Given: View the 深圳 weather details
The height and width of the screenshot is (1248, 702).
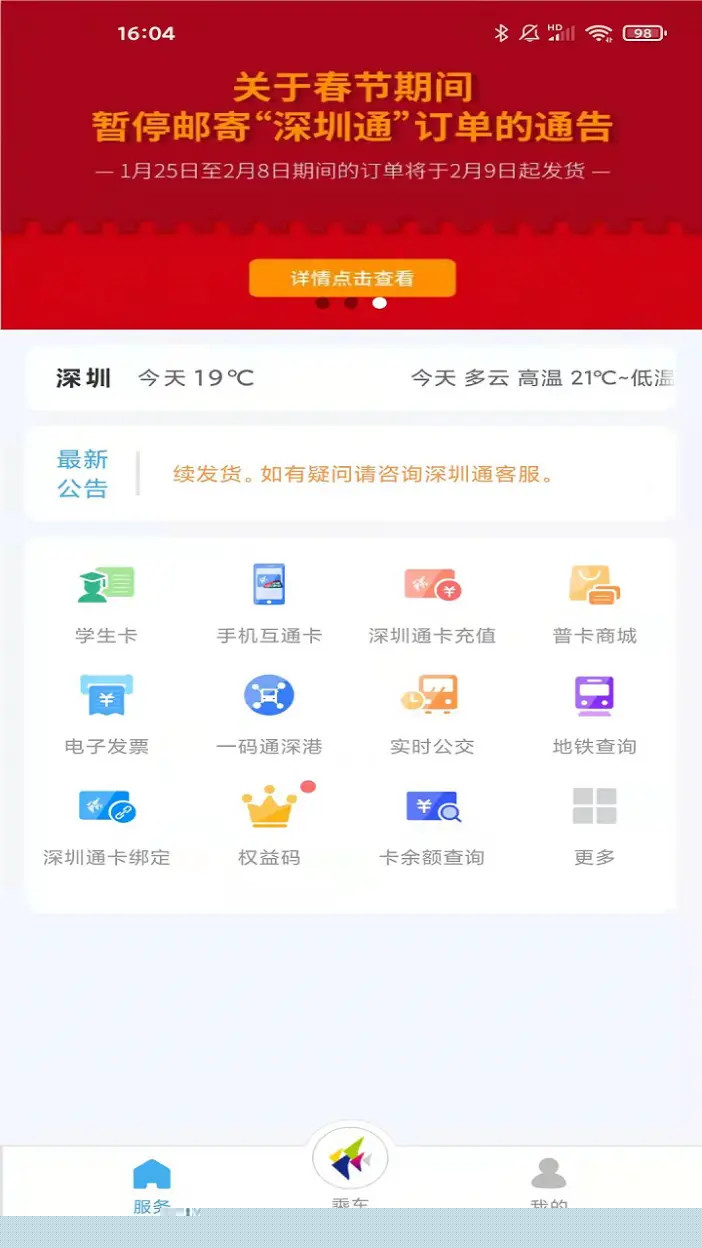Looking at the screenshot, I should coord(350,378).
